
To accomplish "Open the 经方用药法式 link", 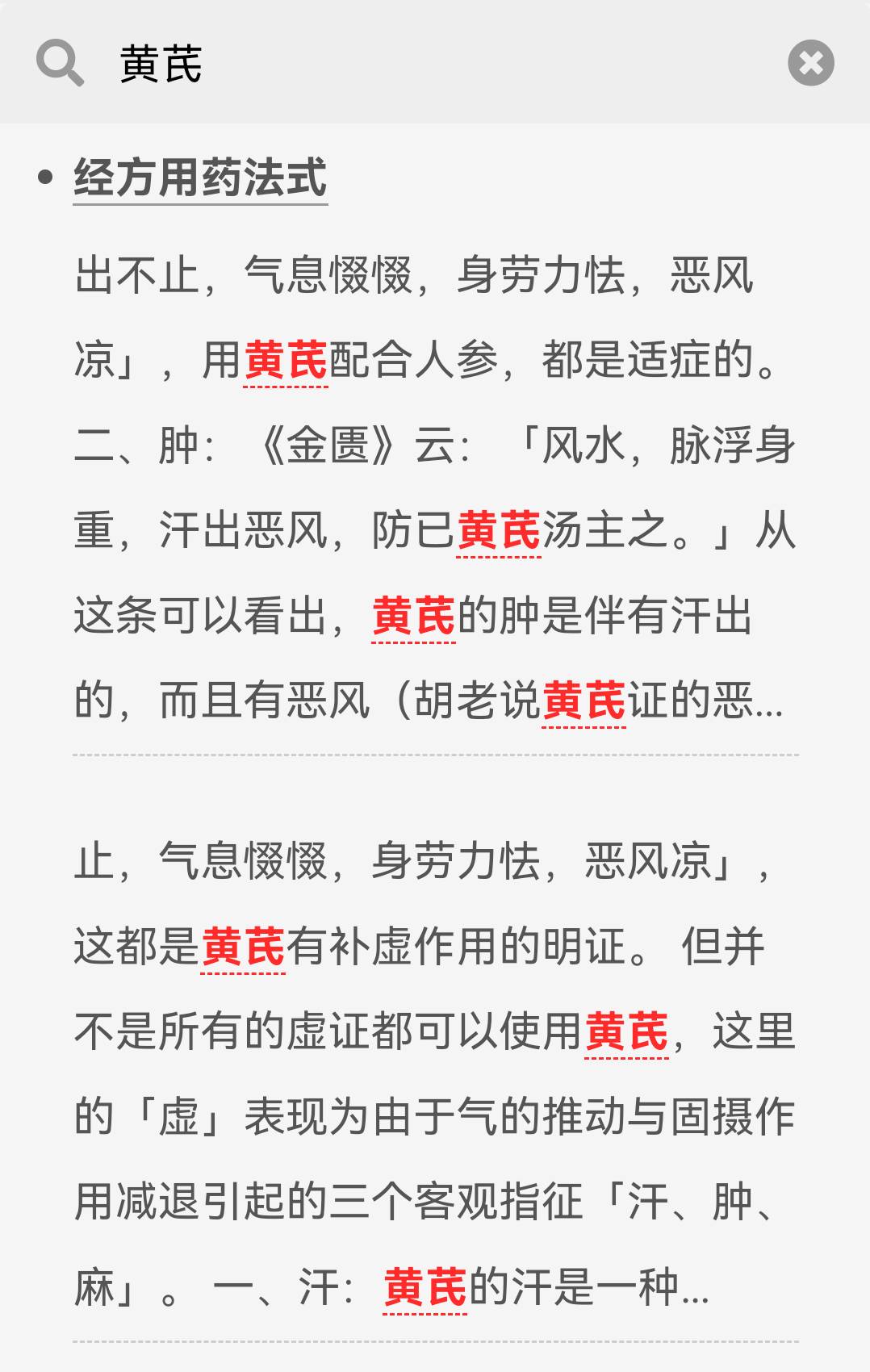I will point(200,178).
